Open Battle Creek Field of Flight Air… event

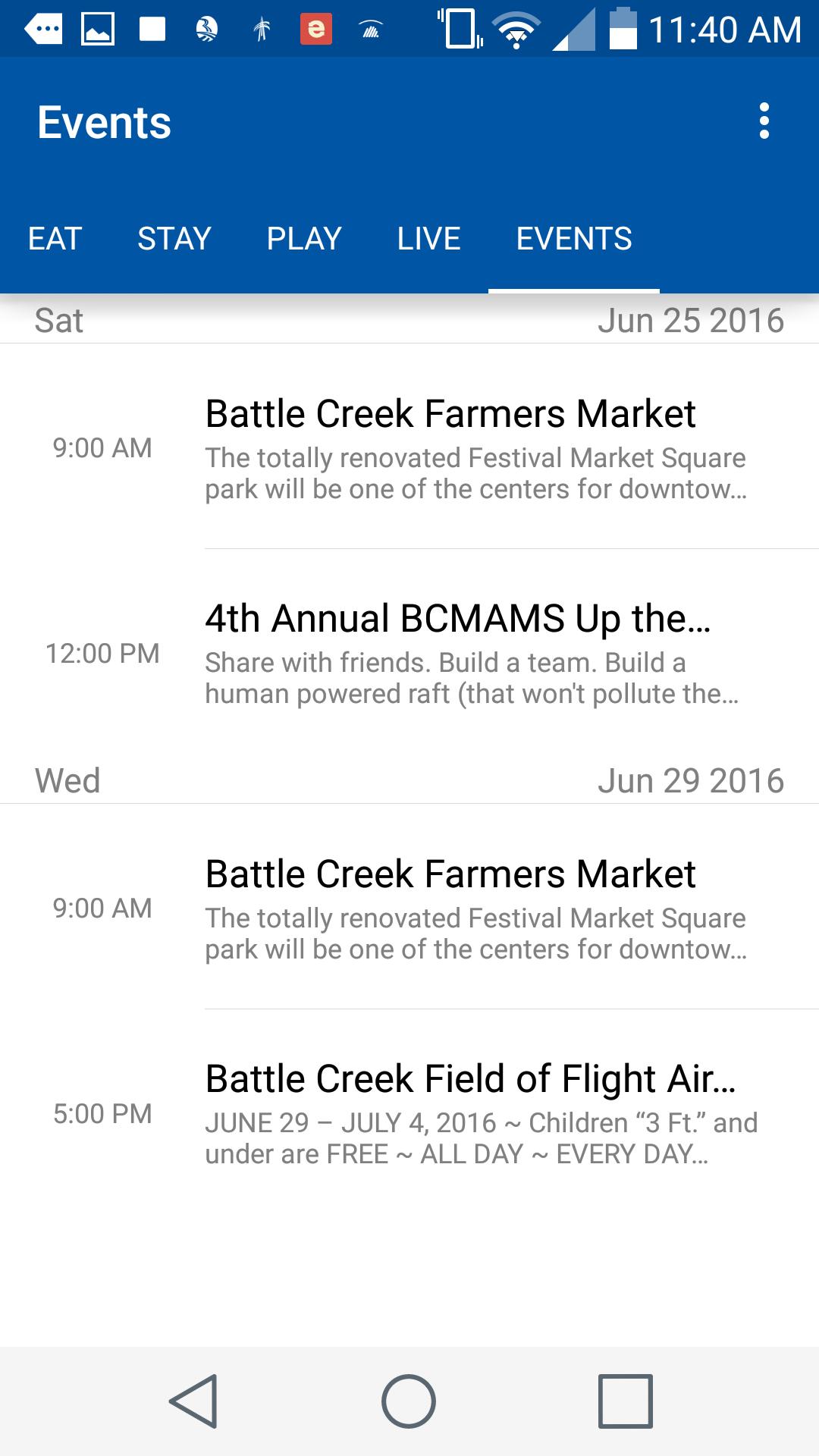(x=409, y=1112)
